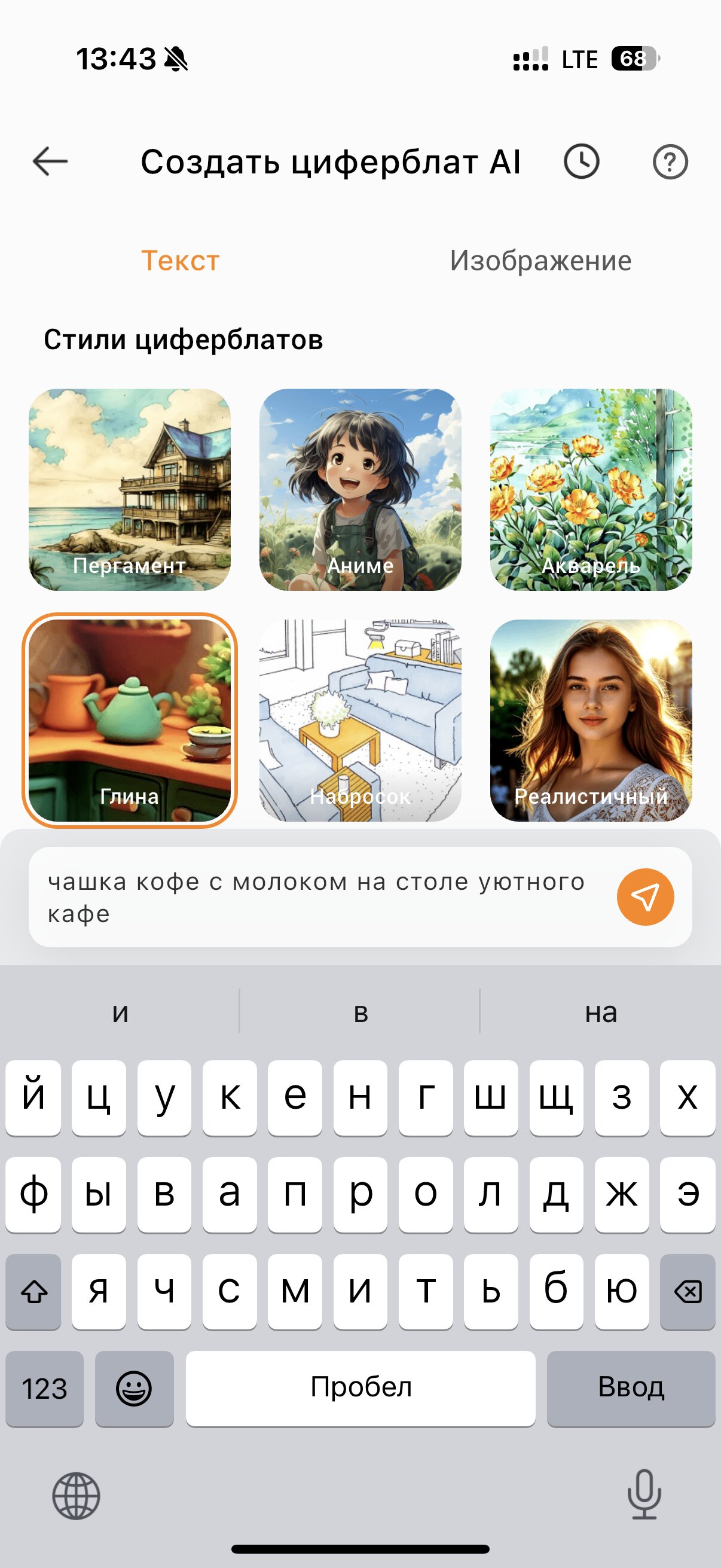The image size is (721, 1568).
Task: Pick the Акварель style
Action: (591, 489)
